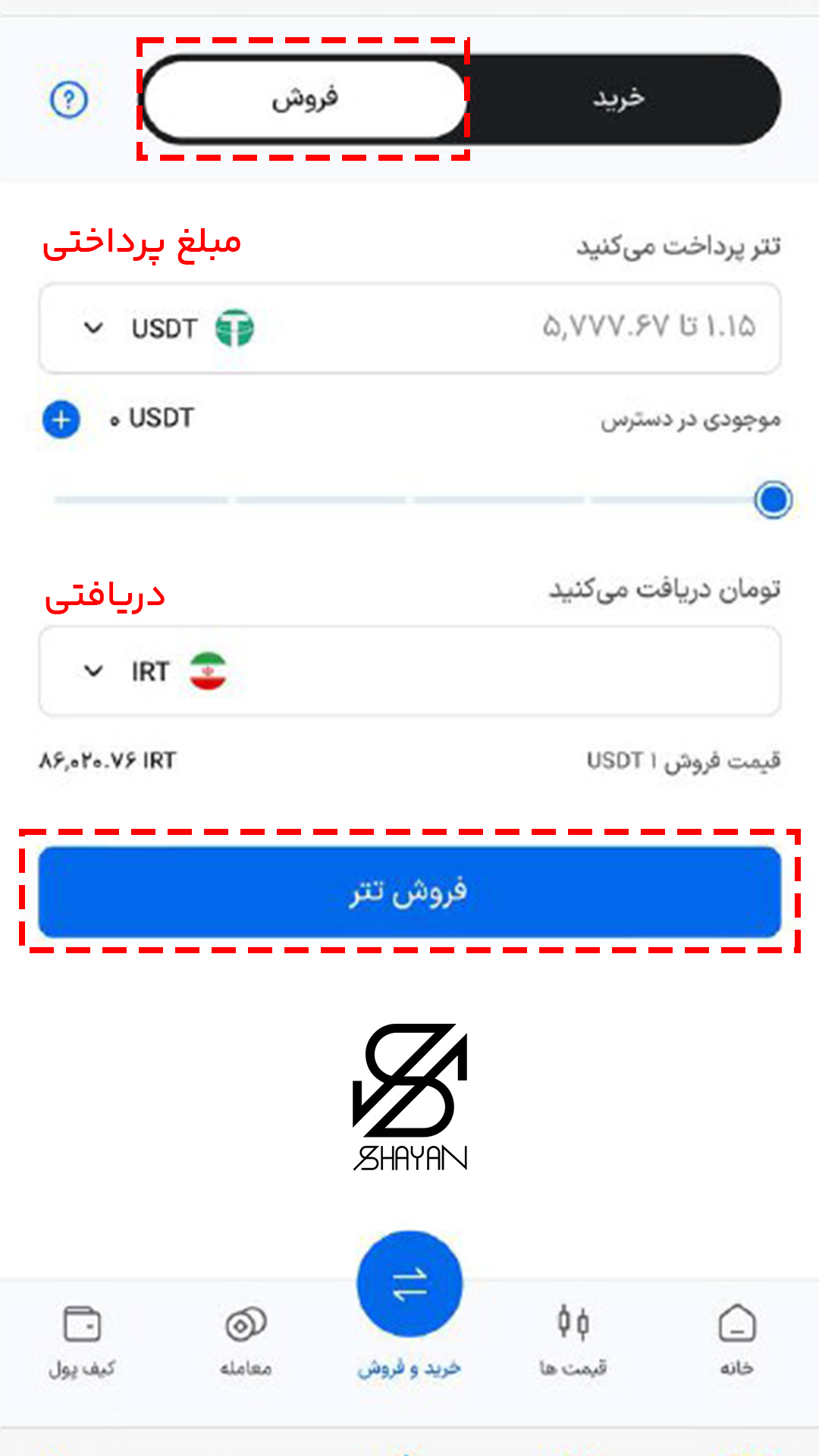Viewport: 819px width, 1456px height.
Task: Tap the USDT amount input field
Action: 531,328
